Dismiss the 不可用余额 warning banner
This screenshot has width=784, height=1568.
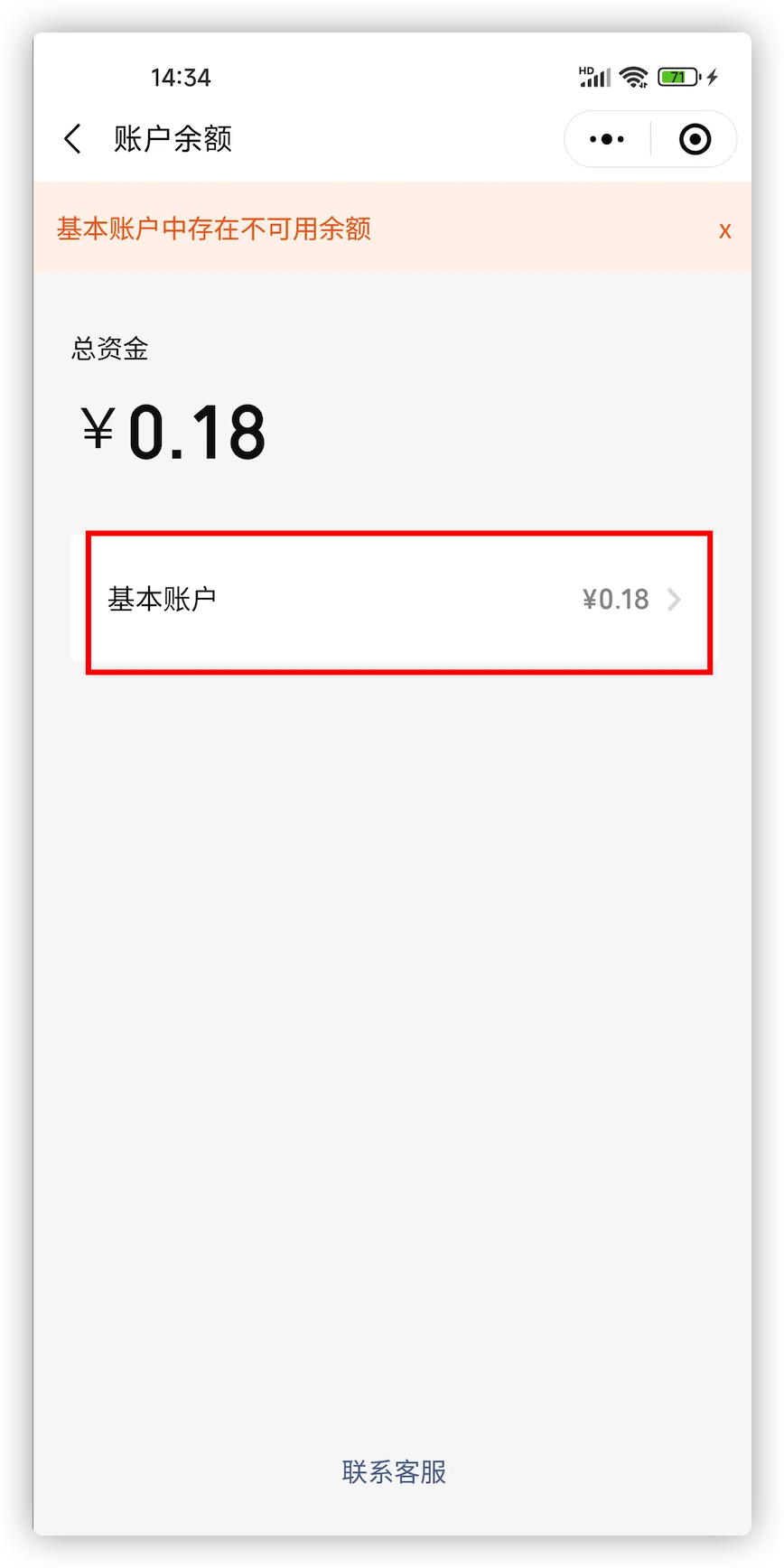coord(724,230)
